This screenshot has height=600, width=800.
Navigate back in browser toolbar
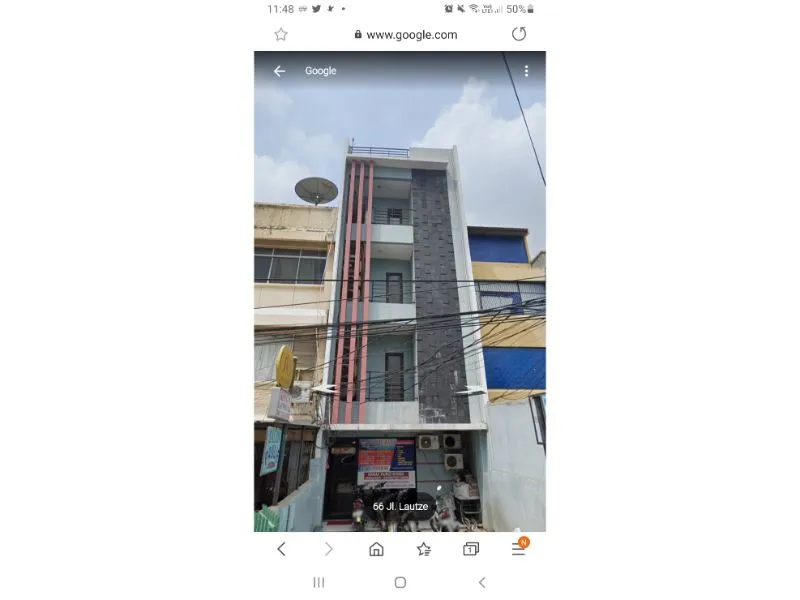point(281,549)
